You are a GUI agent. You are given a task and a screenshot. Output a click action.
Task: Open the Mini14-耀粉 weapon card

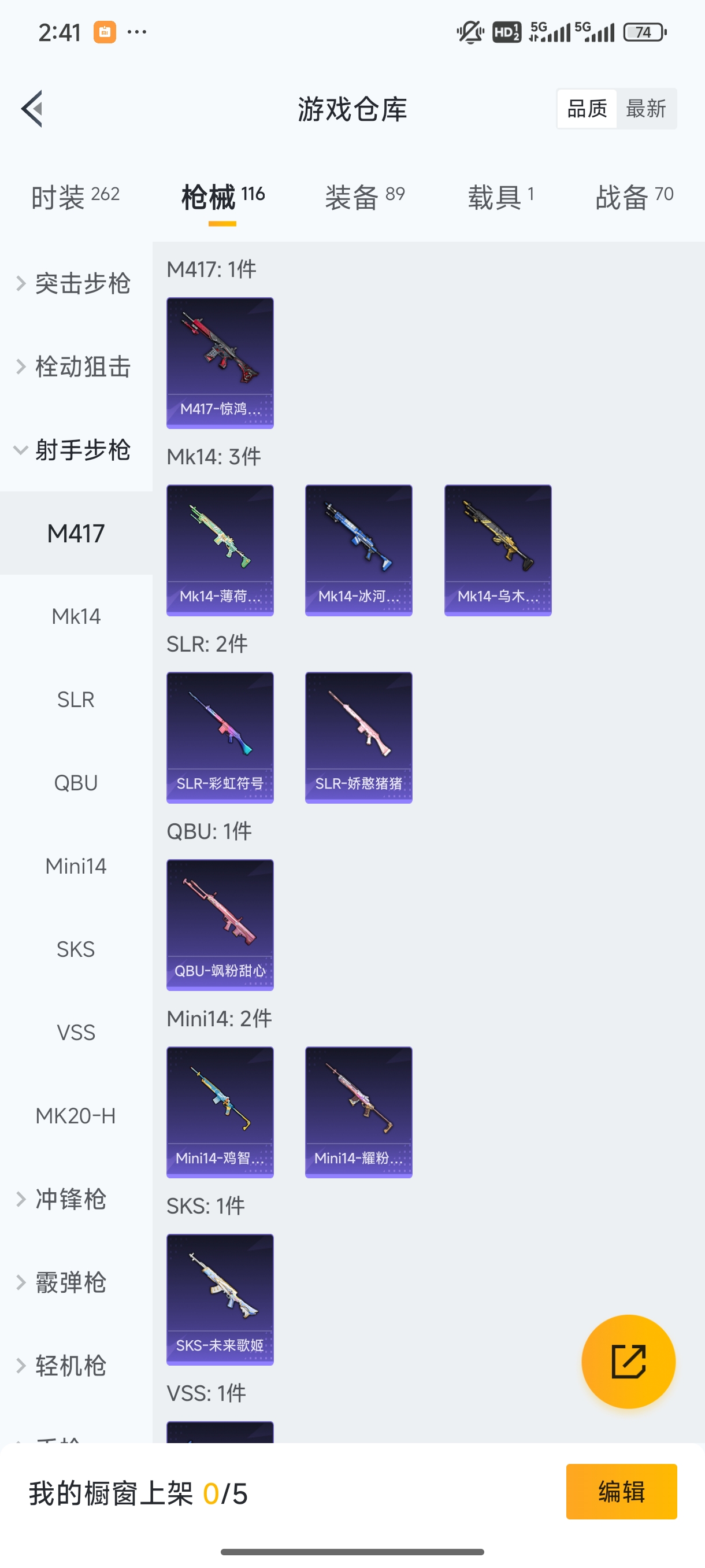358,1111
